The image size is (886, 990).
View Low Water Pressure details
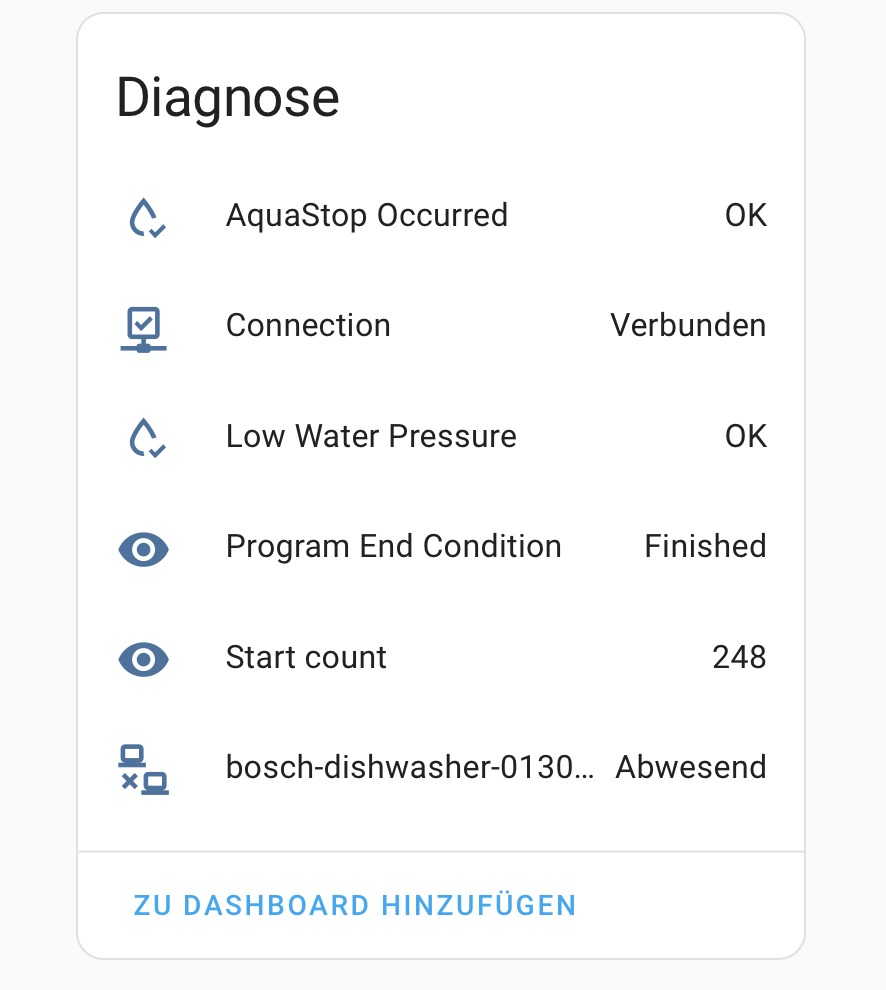[371, 437]
